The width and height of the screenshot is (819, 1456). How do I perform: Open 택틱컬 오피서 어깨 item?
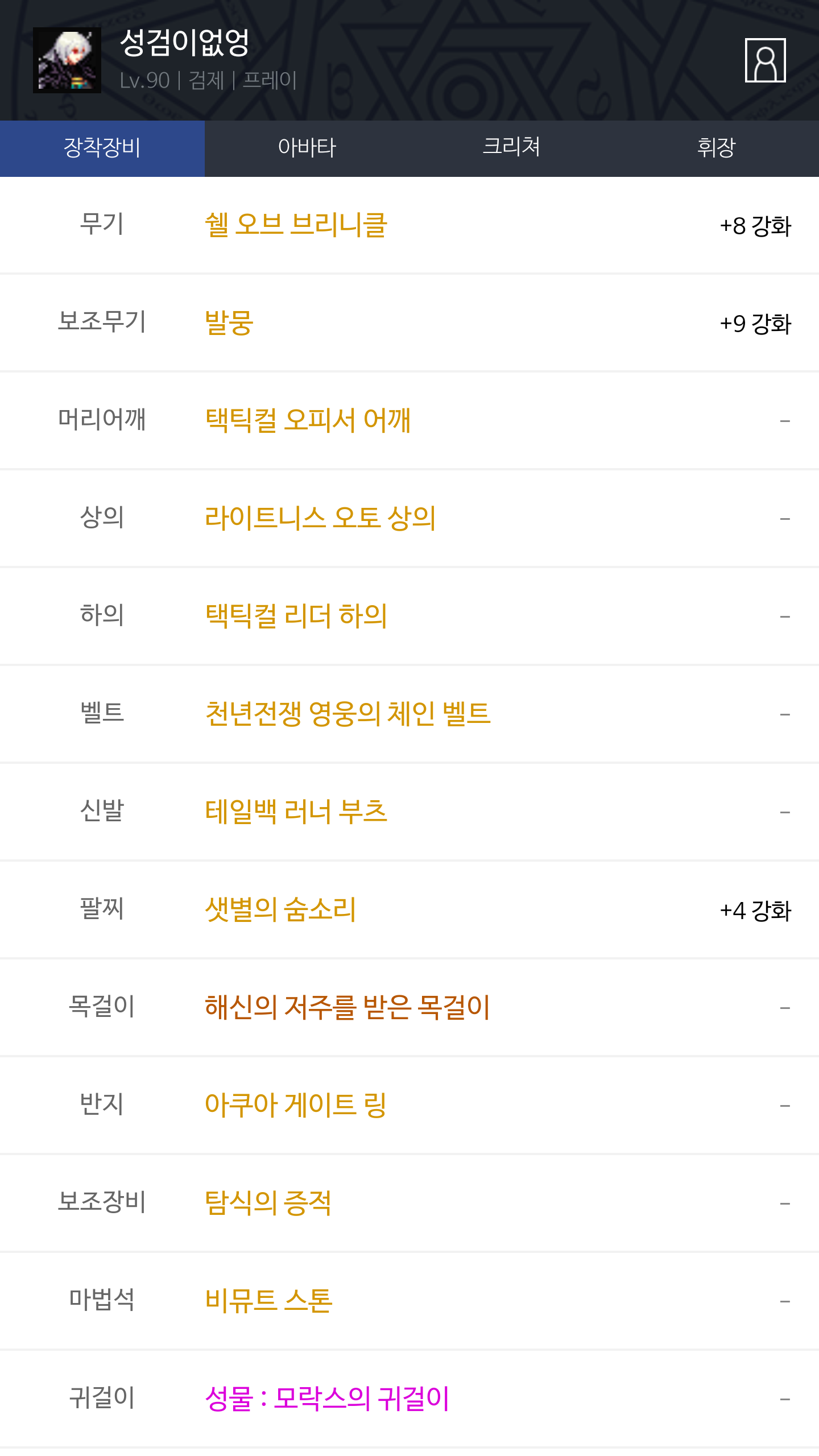[x=308, y=421]
